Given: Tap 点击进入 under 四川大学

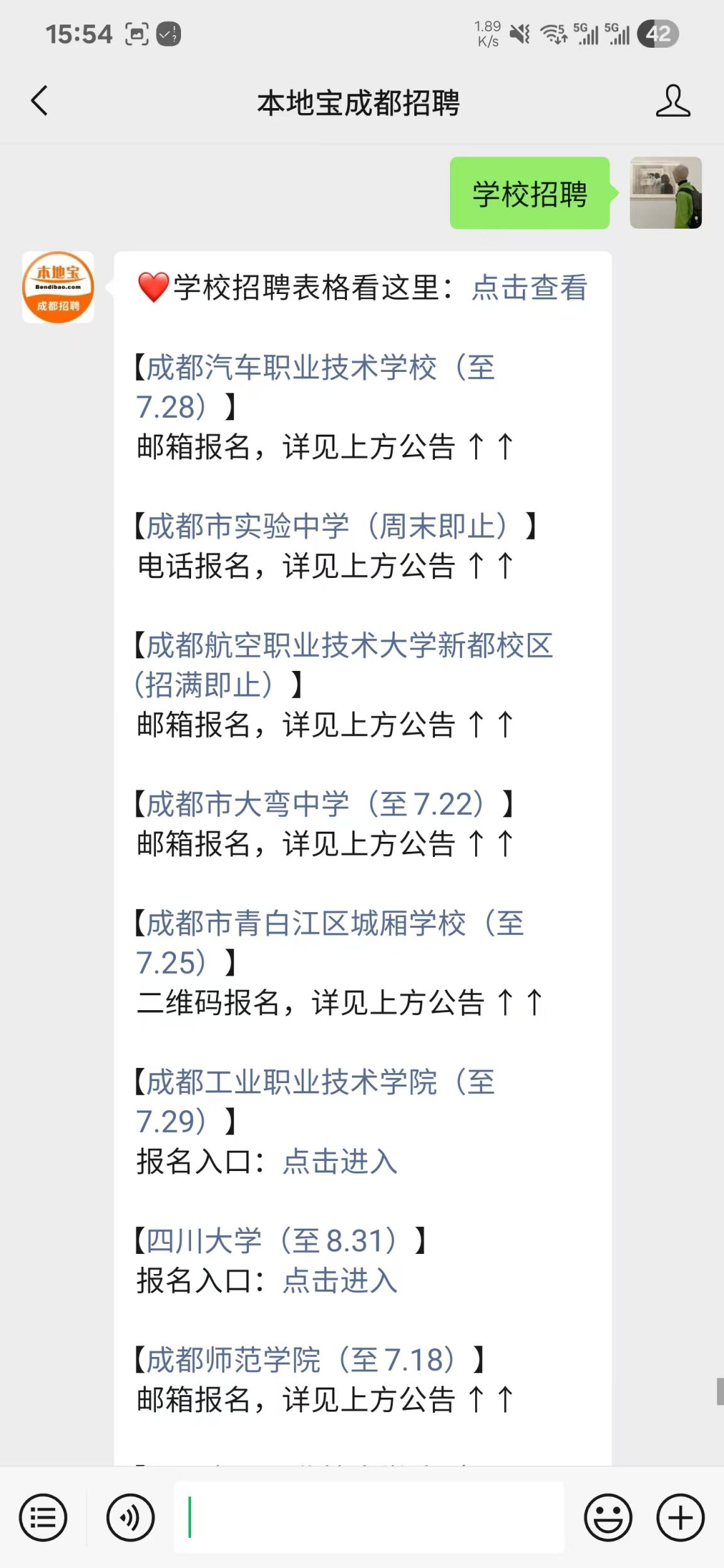Looking at the screenshot, I should 339,1281.
